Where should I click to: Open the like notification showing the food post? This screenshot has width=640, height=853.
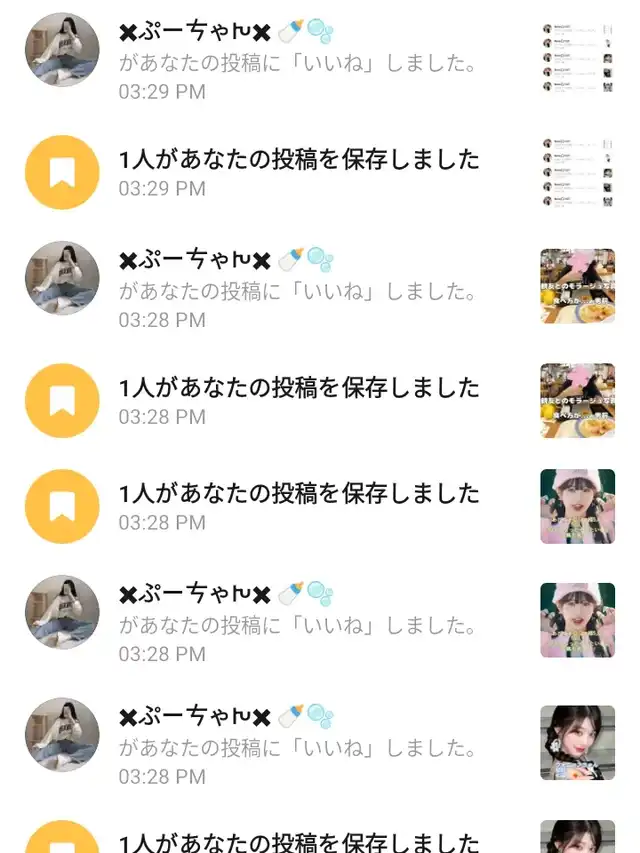coord(300,290)
